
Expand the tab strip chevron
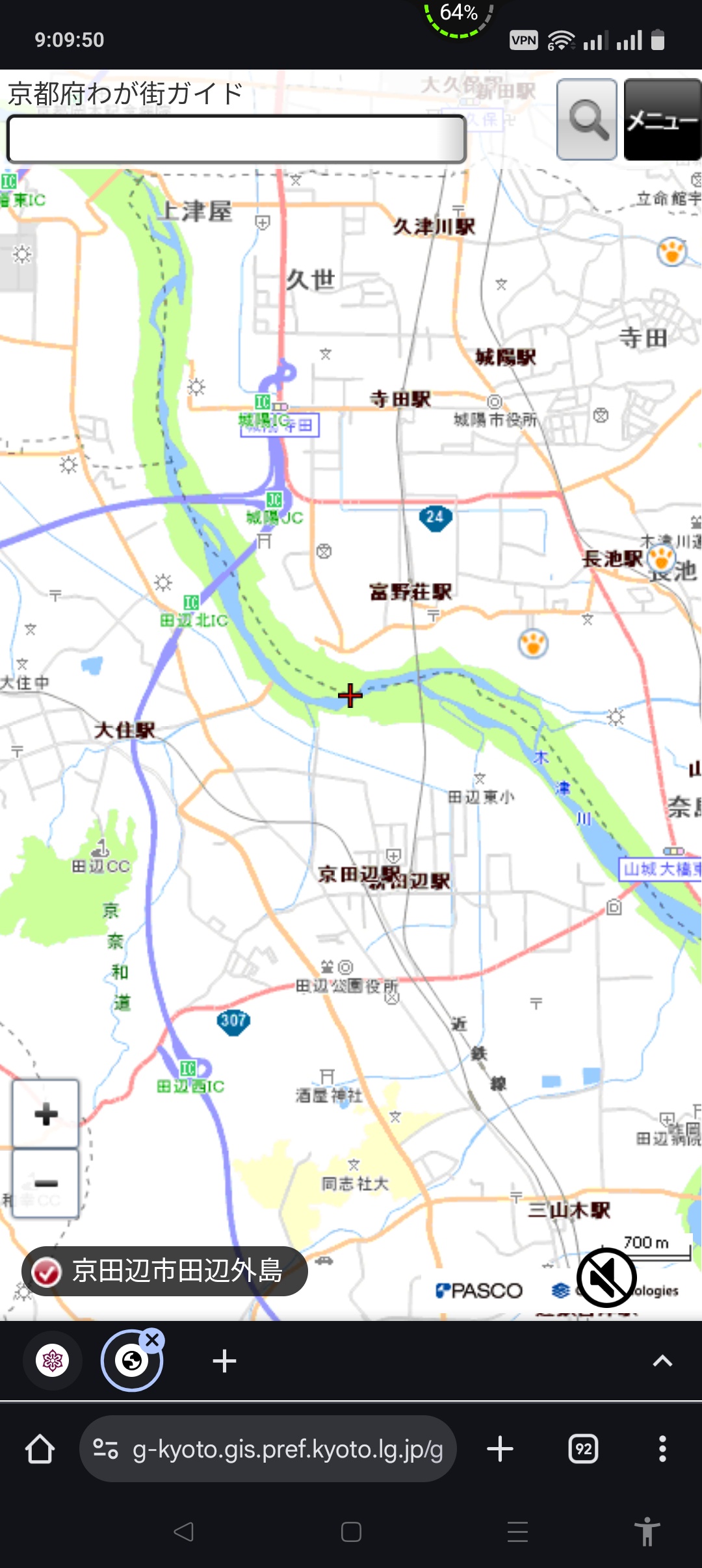pos(662,1361)
